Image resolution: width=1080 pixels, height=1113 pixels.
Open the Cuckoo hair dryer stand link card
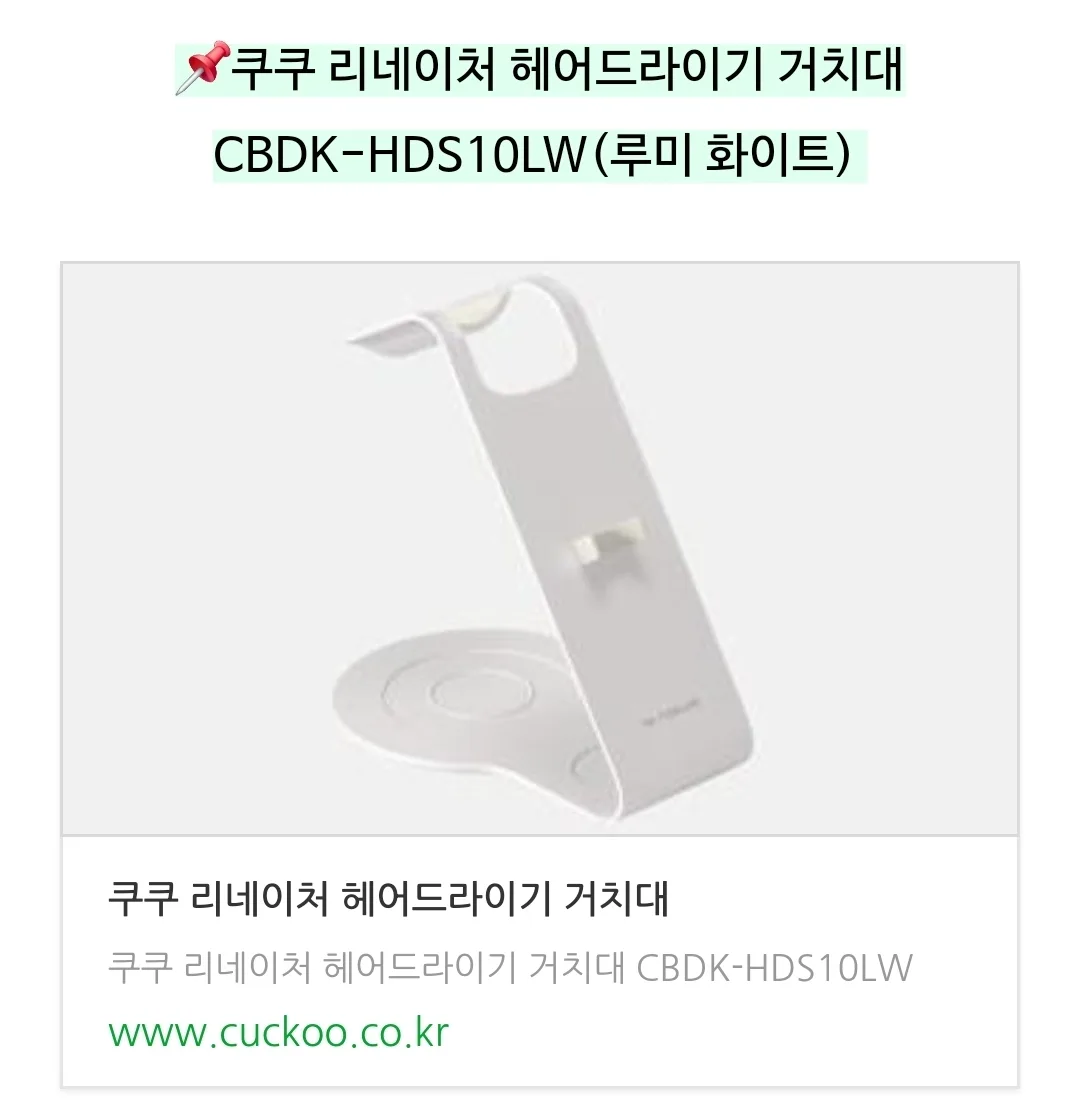(x=539, y=899)
